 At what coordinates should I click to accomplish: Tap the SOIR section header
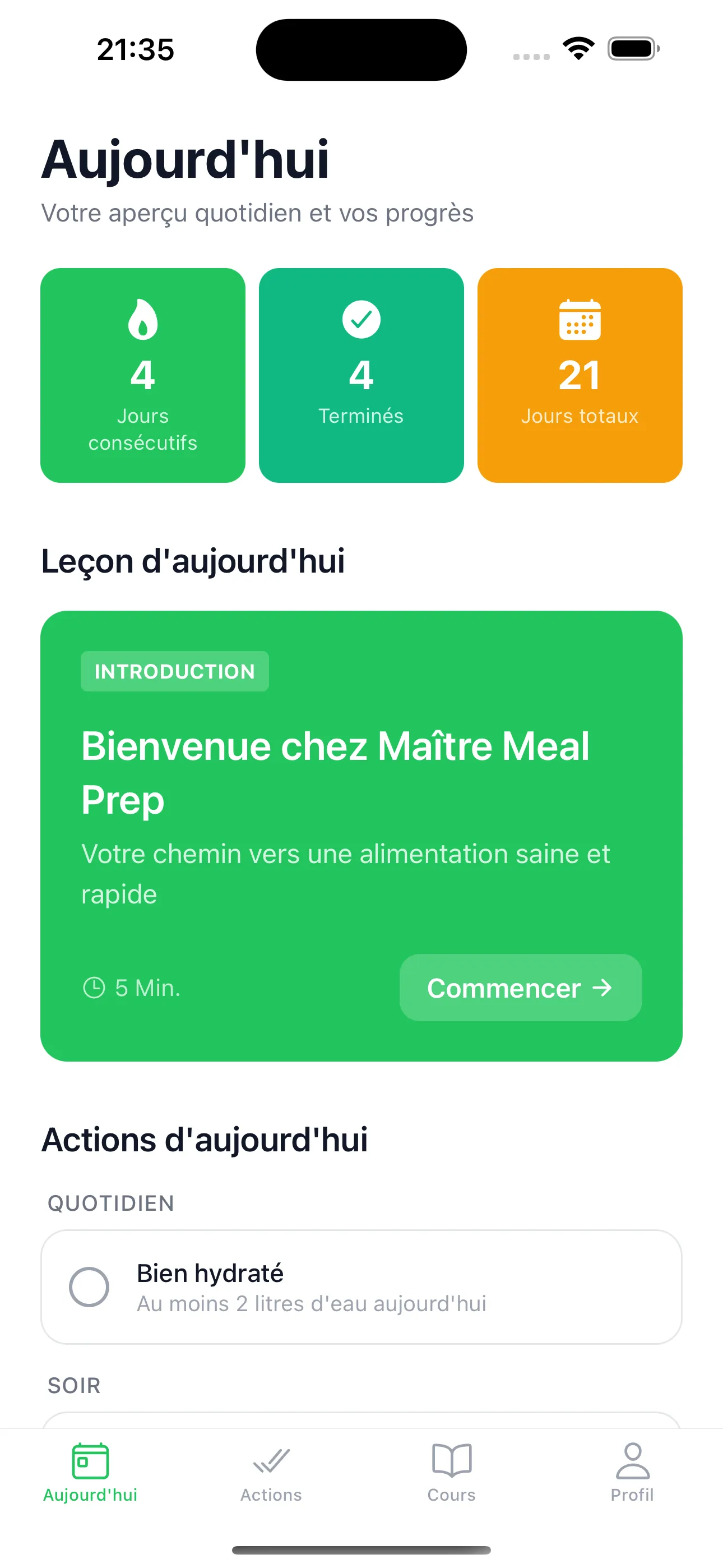73,1385
